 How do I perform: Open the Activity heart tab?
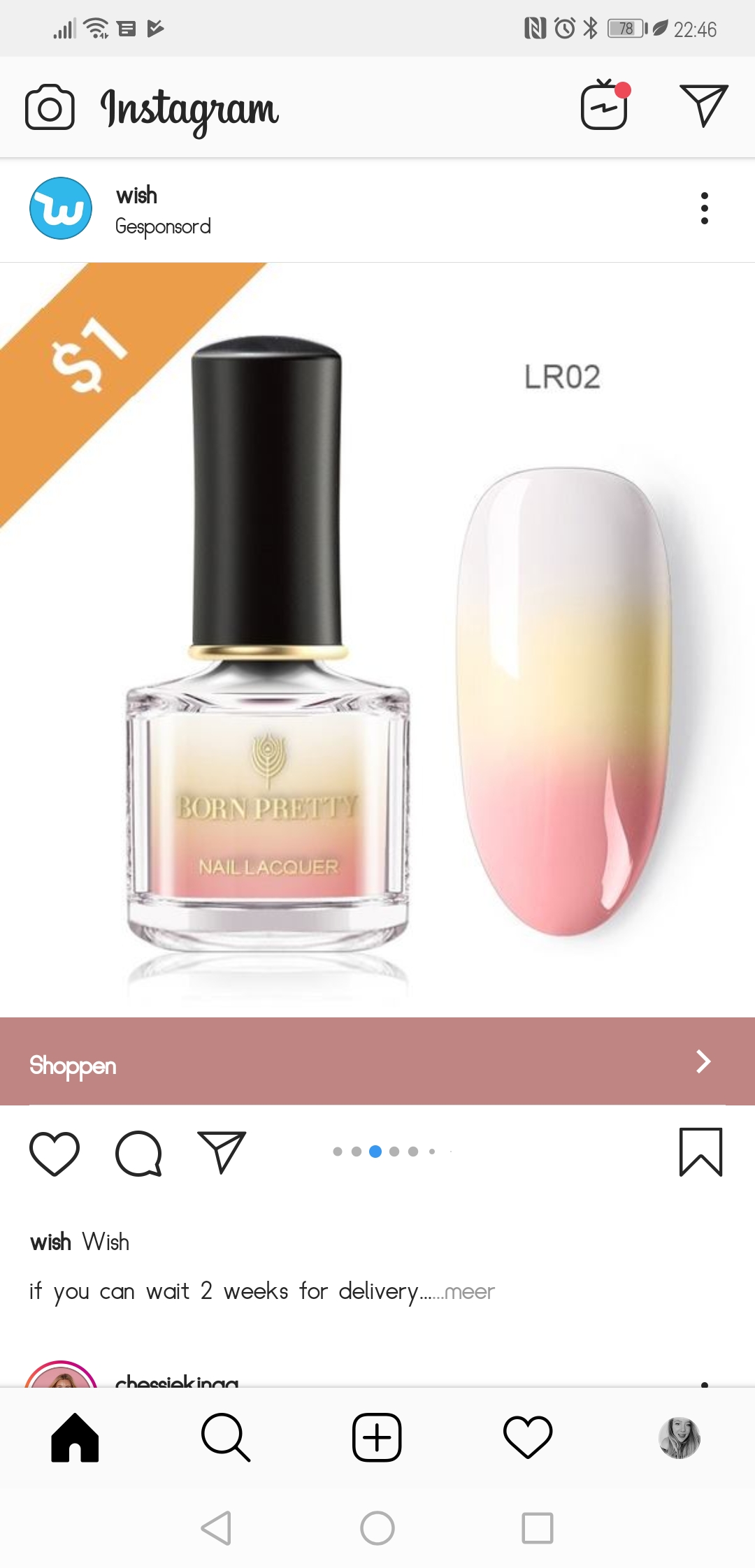[528, 1437]
